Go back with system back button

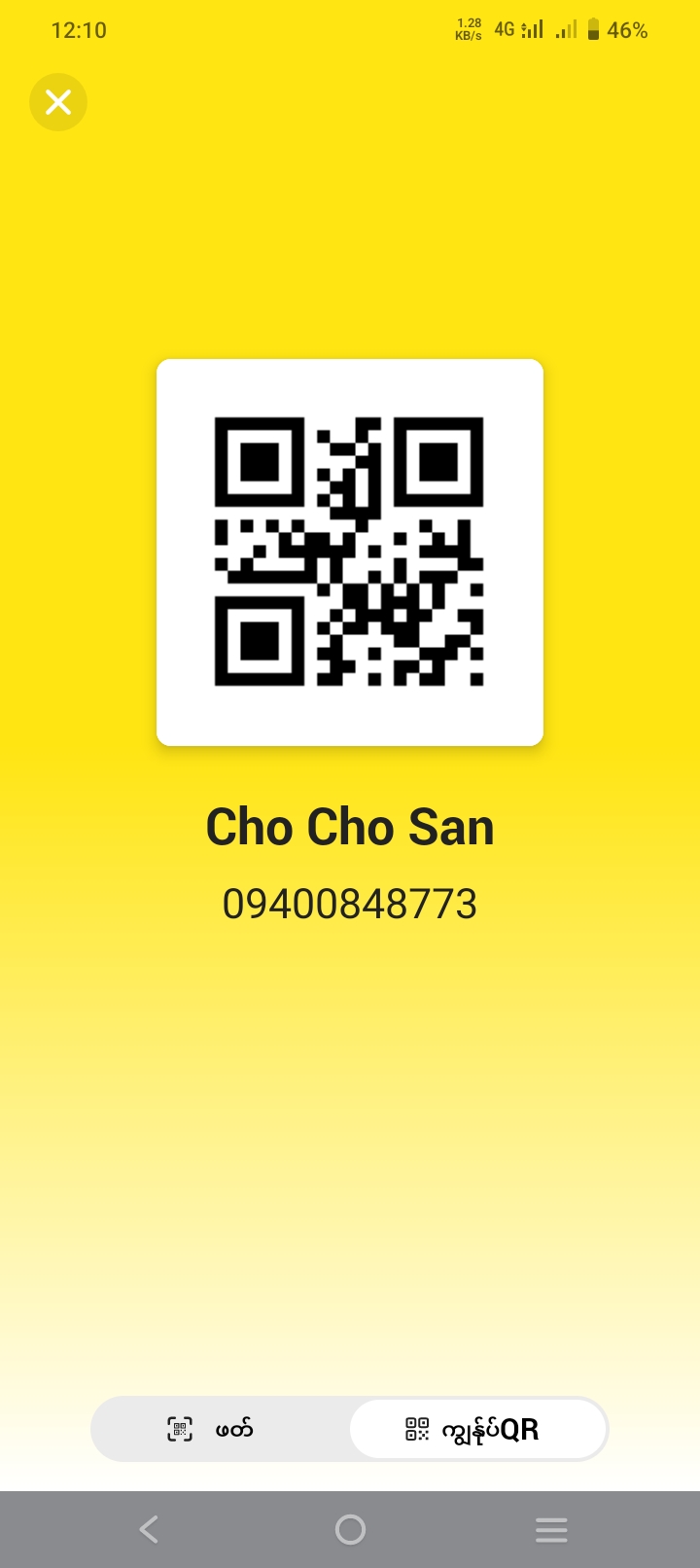coord(149,1529)
